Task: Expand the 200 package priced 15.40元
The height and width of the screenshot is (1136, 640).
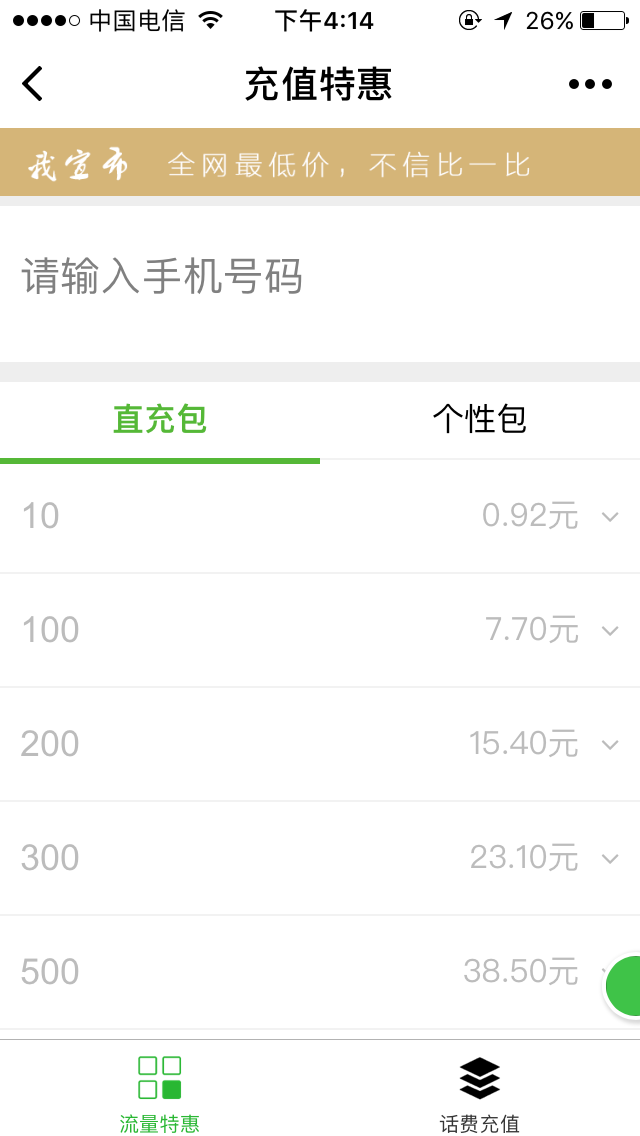Action: (320, 743)
